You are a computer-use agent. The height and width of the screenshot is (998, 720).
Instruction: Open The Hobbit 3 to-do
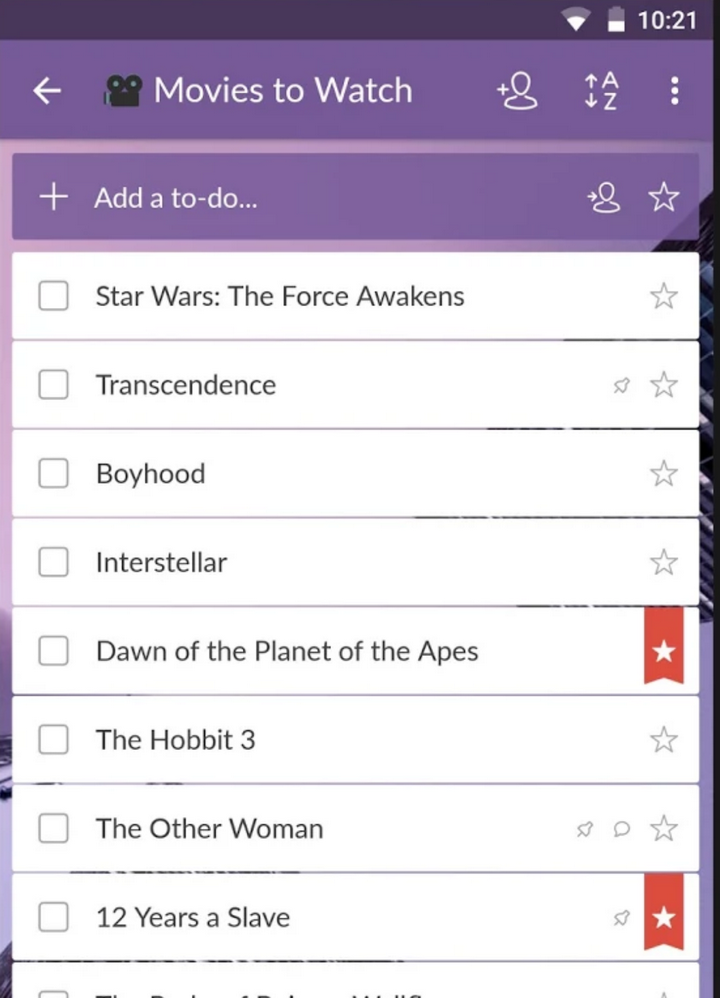pos(300,740)
